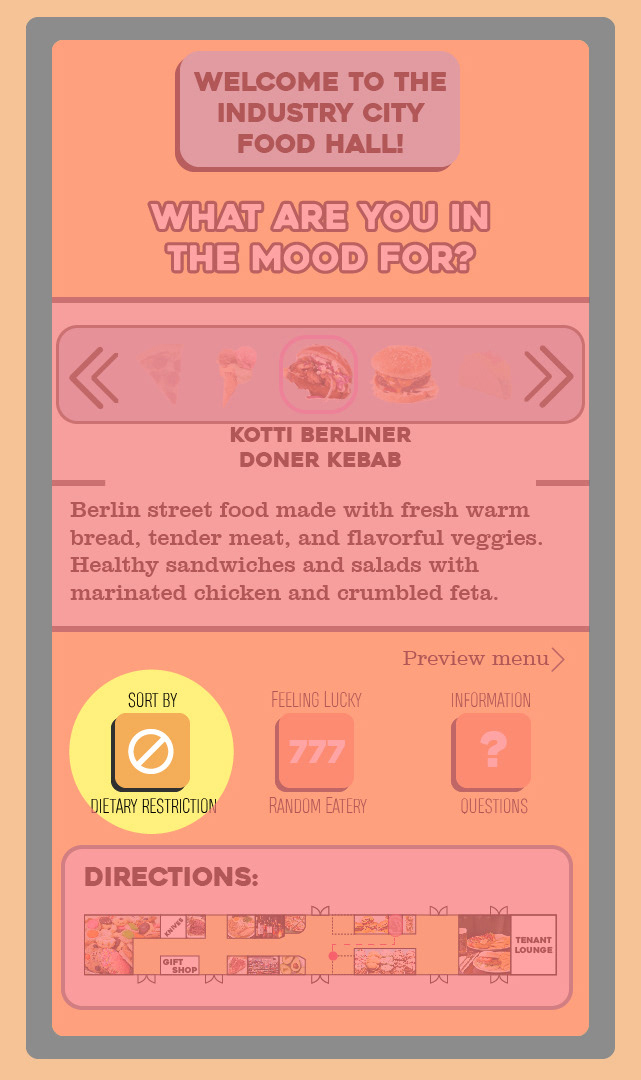Tap the 777 Feeling Lucky random eatery button
Image resolution: width=641 pixels, height=1080 pixels.
tap(315, 751)
